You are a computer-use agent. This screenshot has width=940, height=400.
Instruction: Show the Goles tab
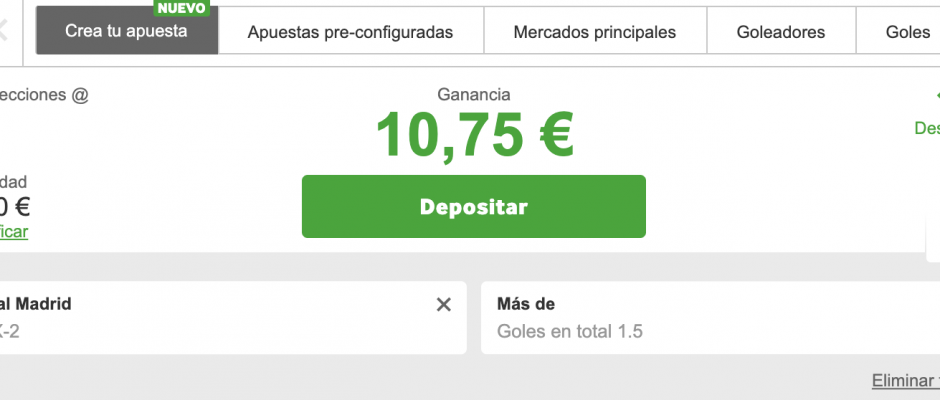906,32
